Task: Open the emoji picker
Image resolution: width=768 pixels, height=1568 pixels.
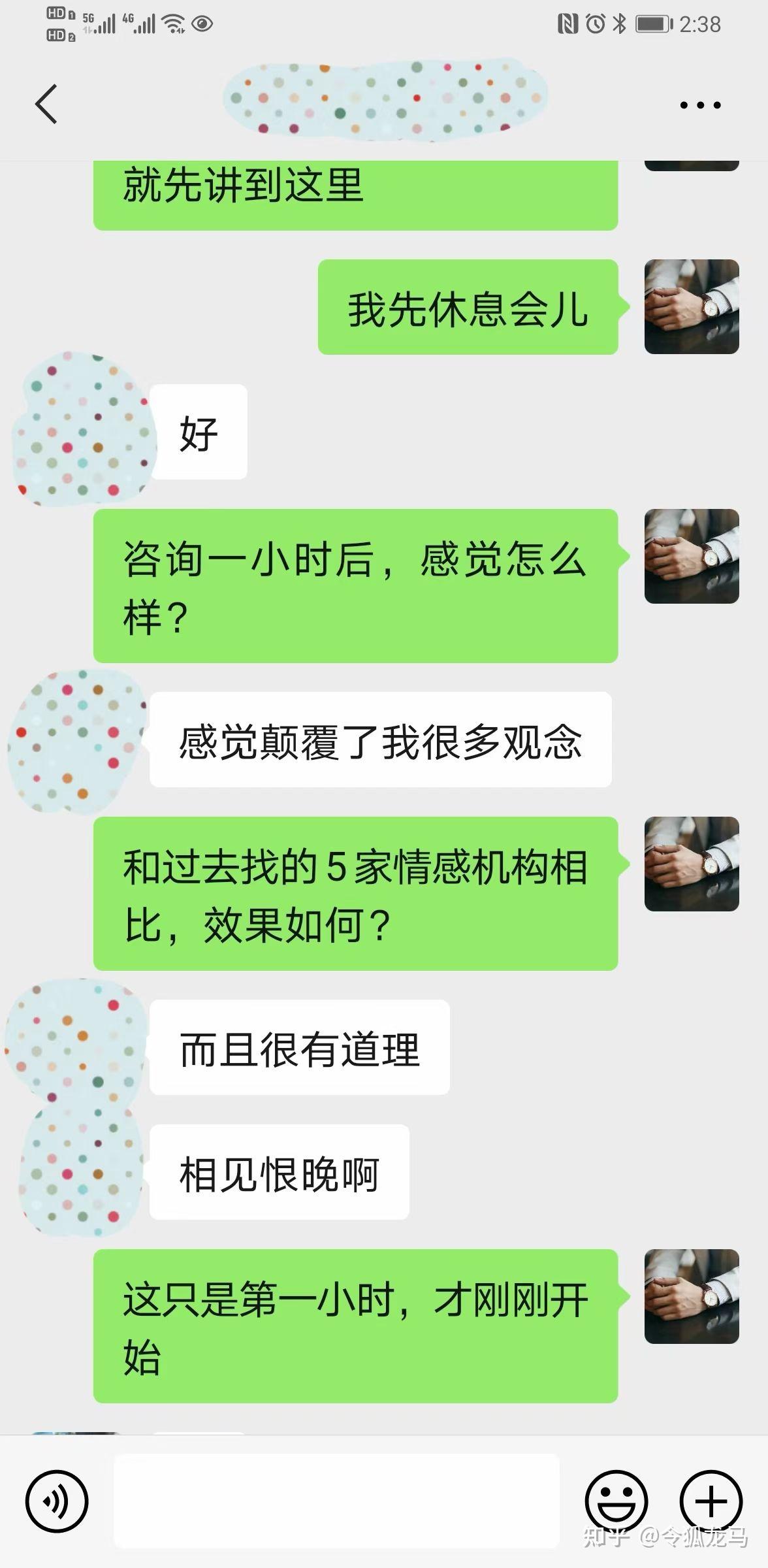Action: pos(616,1501)
